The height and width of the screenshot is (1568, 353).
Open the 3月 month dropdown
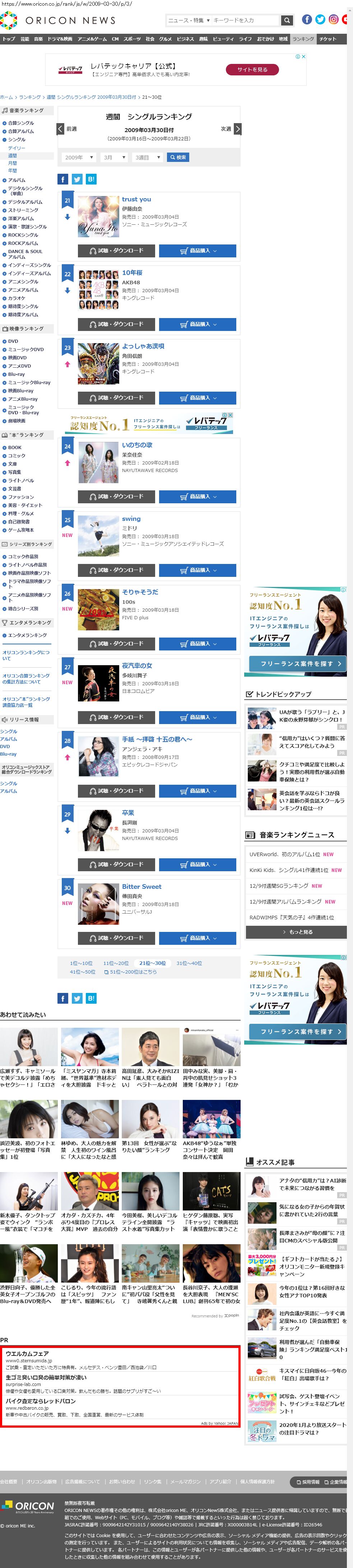pyautogui.click(x=114, y=157)
